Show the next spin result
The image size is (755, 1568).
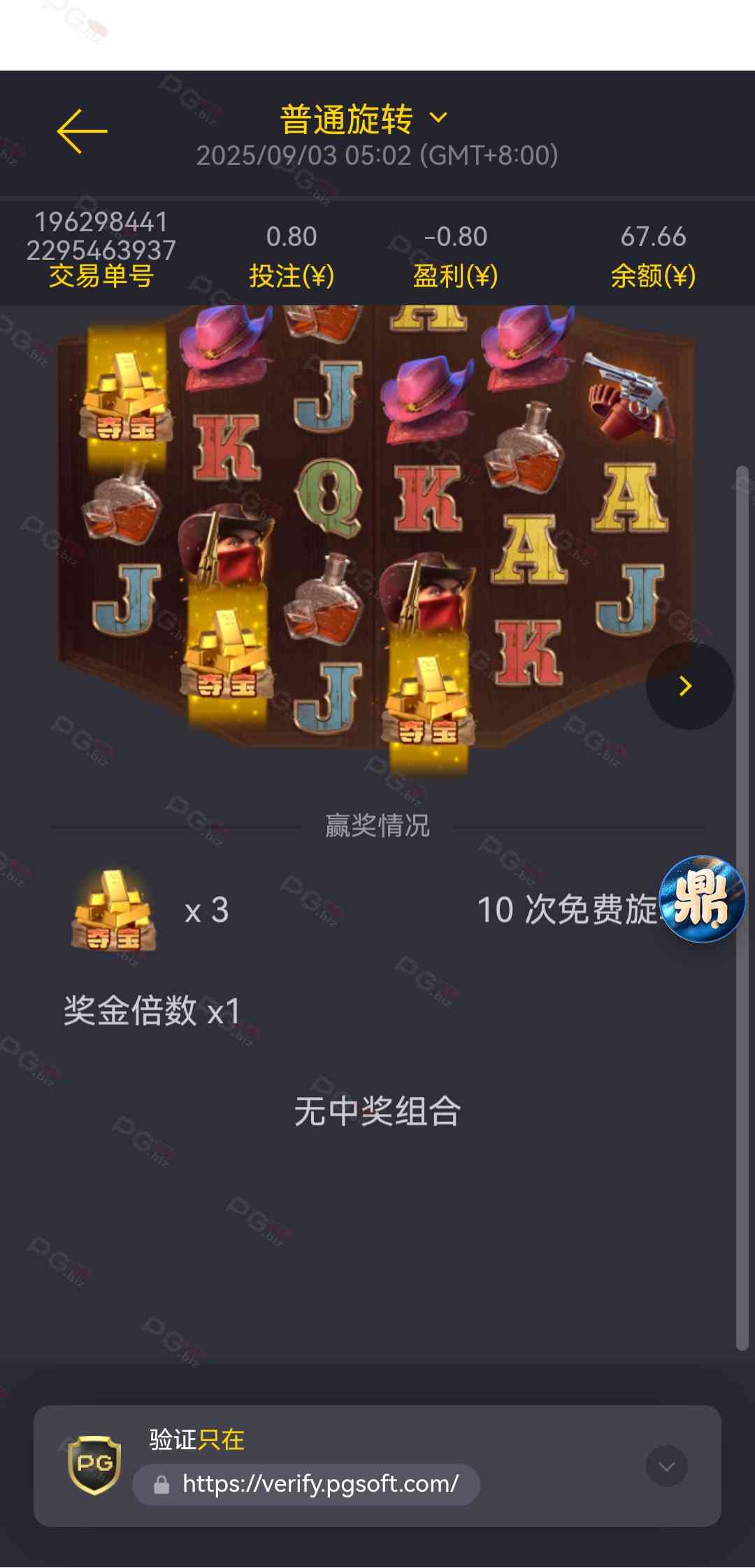click(x=689, y=686)
